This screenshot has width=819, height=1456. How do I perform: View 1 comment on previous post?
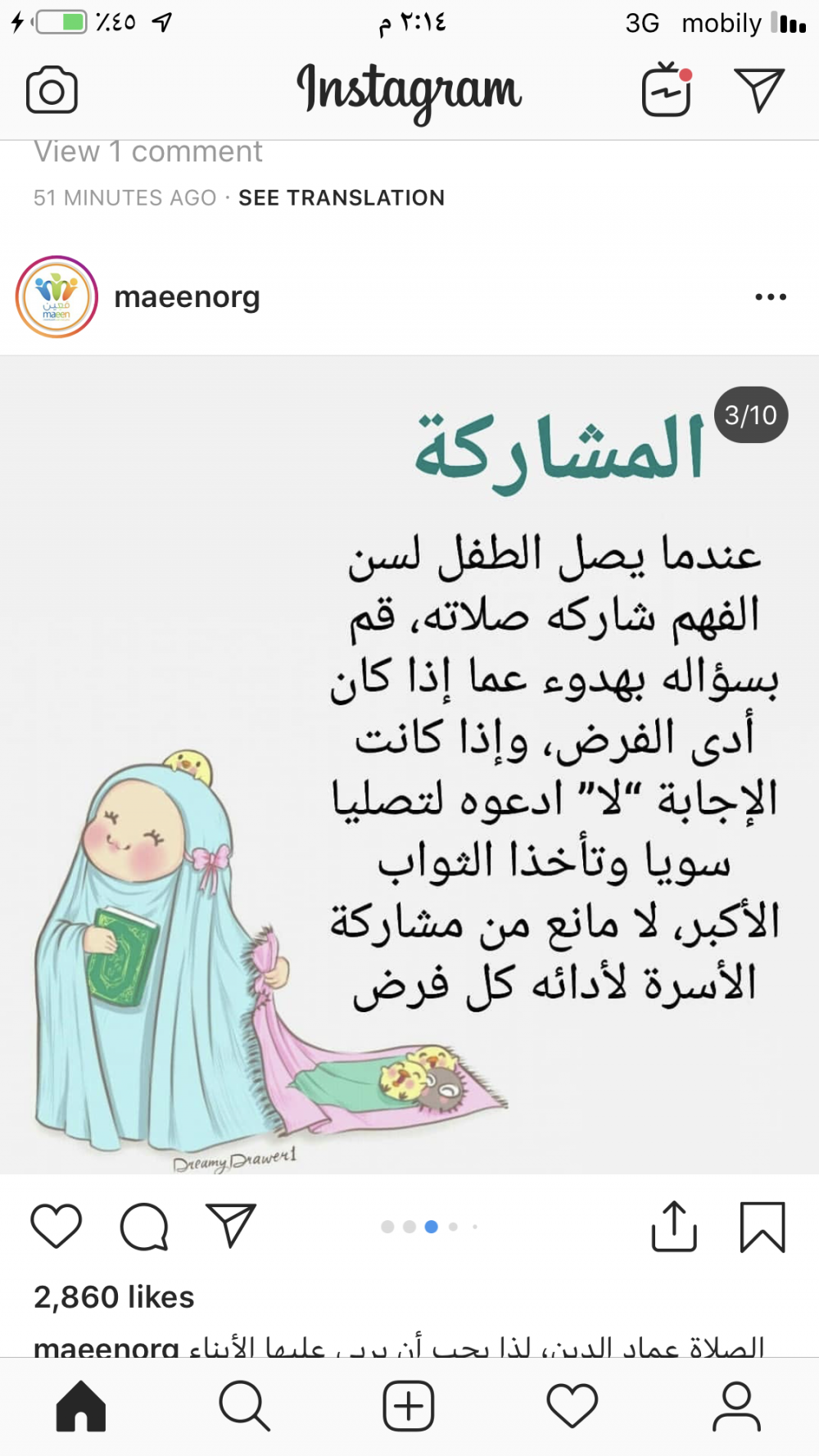[148, 152]
